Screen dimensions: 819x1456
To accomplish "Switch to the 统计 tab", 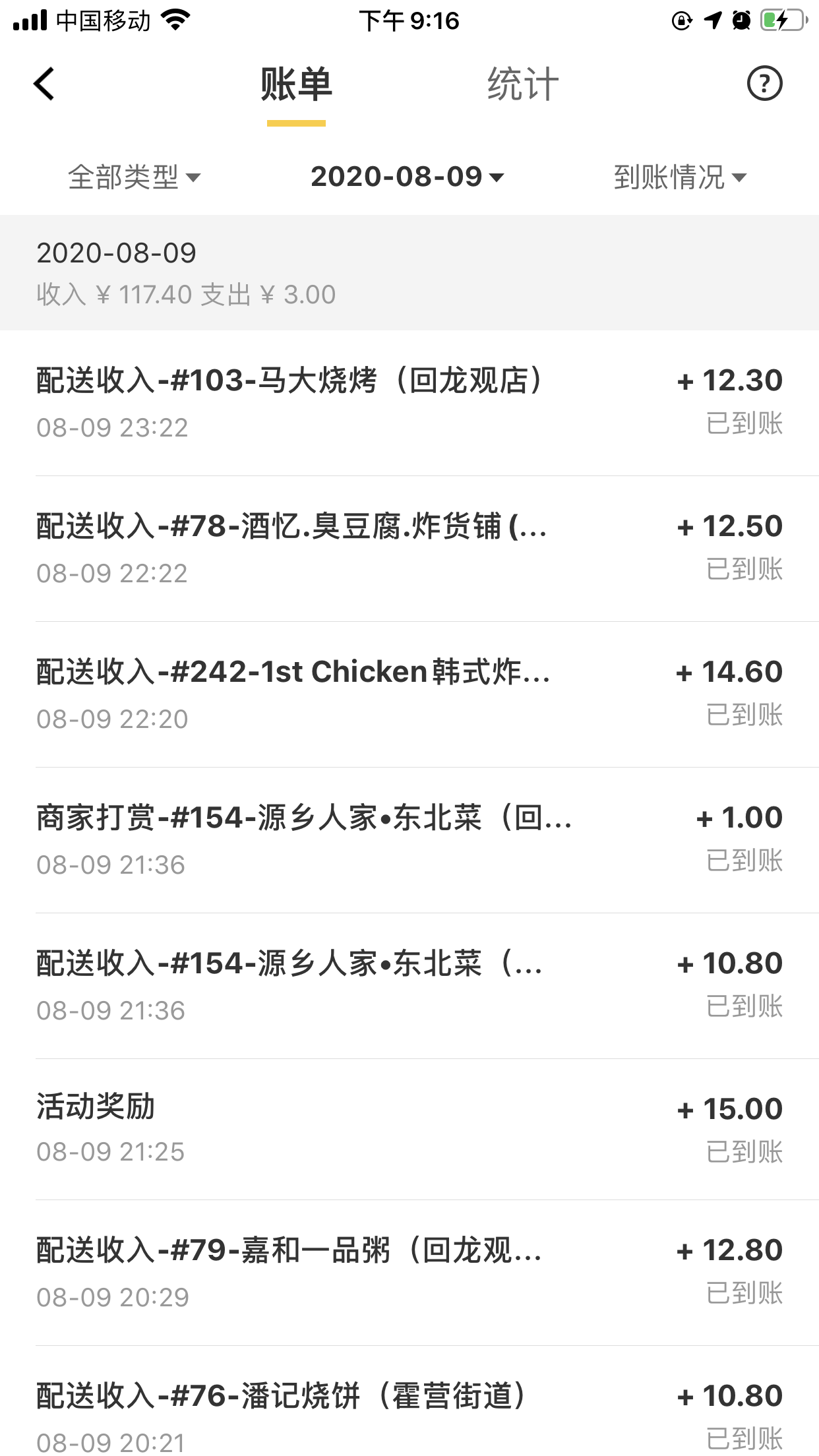I will coord(523,84).
